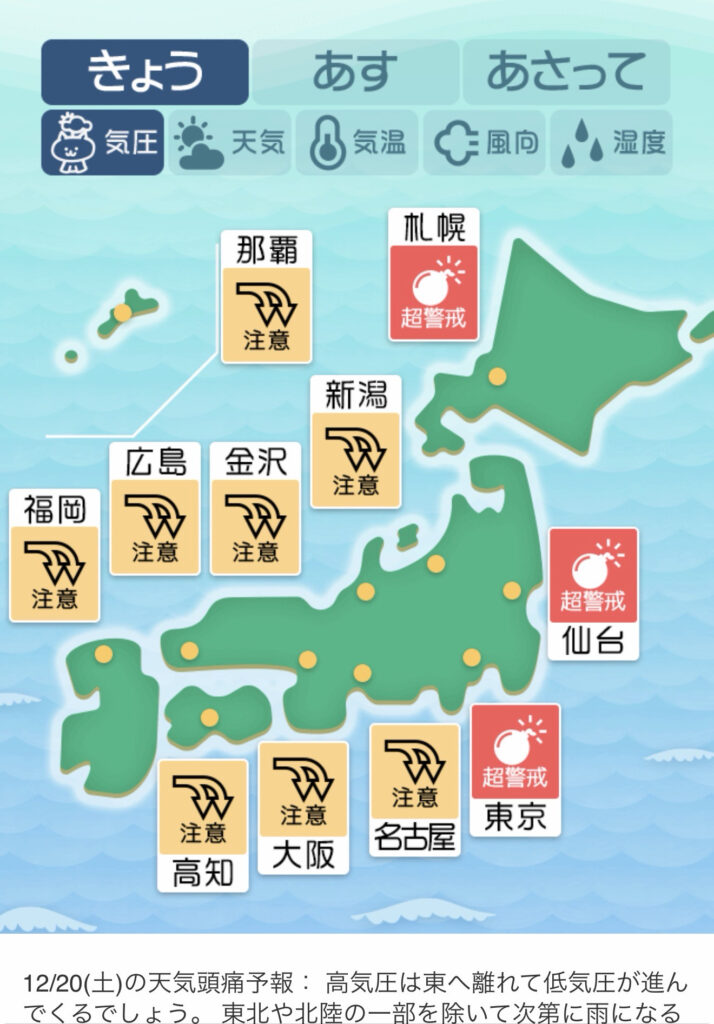The image size is (714, 1024).
Task: Open the 名古屋 forecast card
Action: tap(415, 790)
